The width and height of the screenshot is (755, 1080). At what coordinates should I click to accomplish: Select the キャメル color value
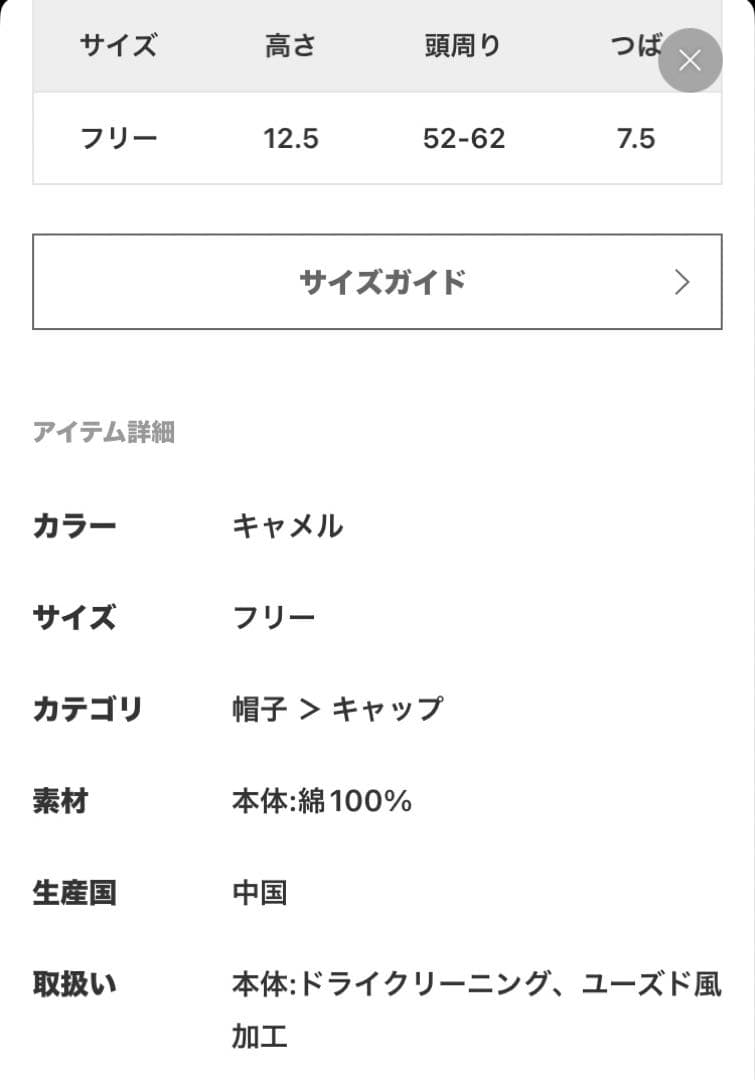click(x=287, y=524)
